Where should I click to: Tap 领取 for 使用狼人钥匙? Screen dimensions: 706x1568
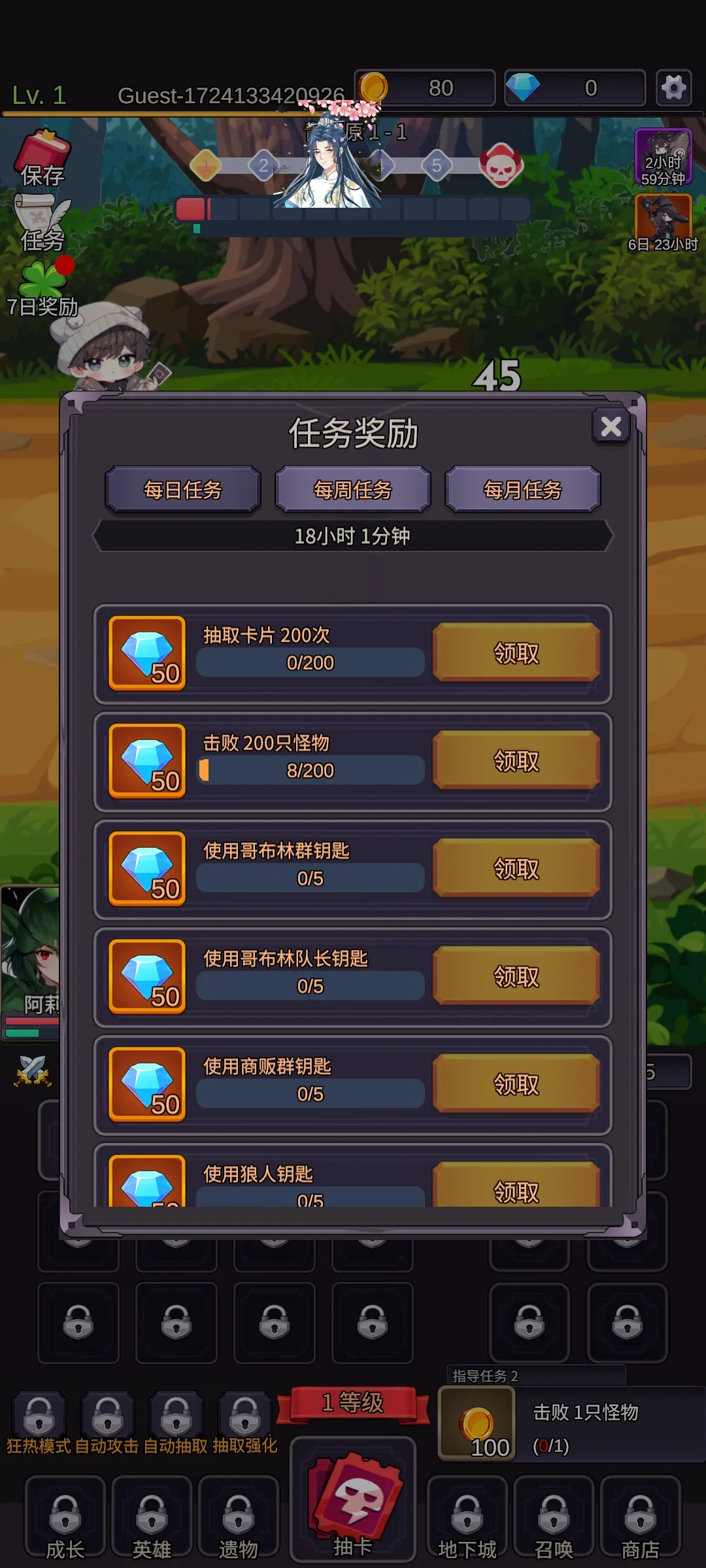pyautogui.click(x=516, y=1188)
